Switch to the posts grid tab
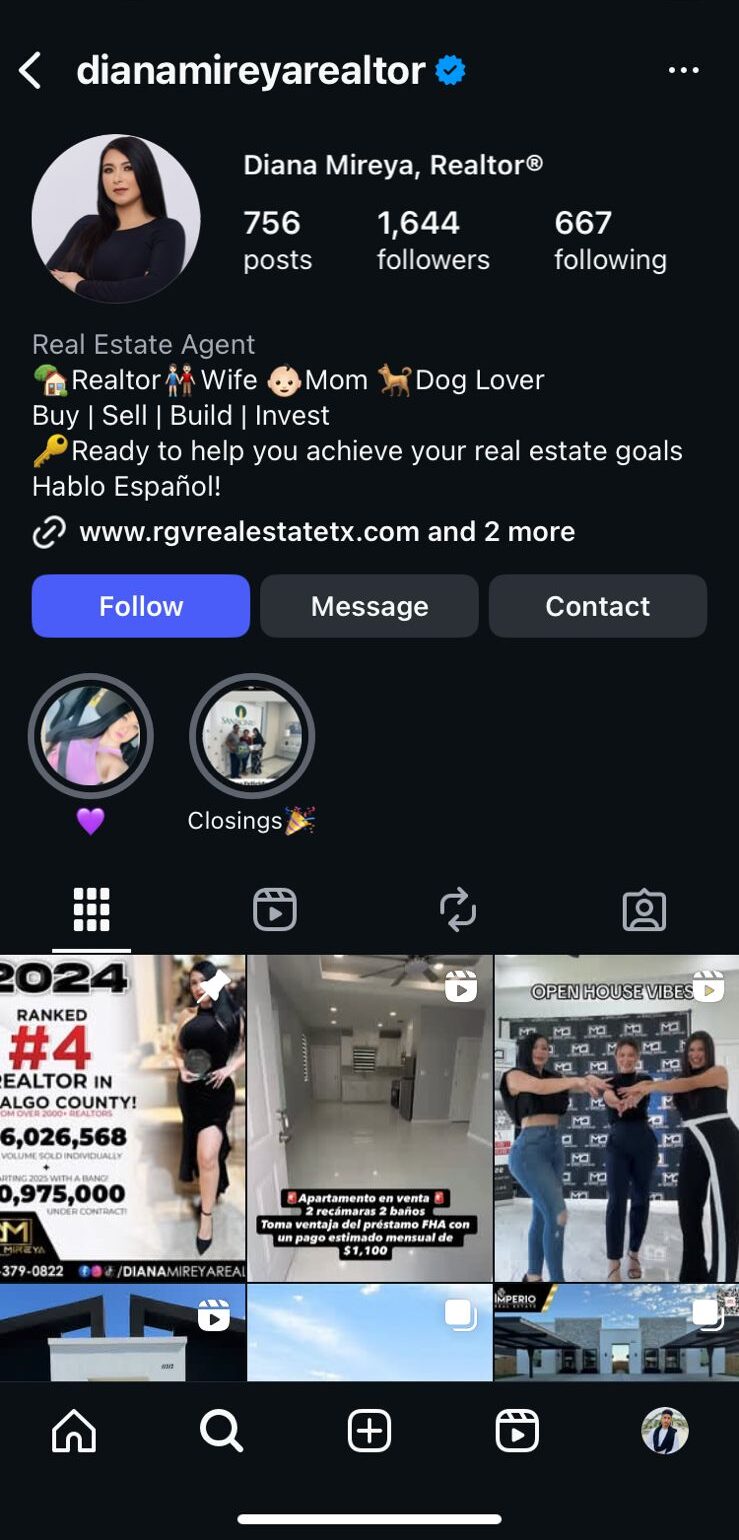The height and width of the screenshot is (1540, 739). [91, 910]
